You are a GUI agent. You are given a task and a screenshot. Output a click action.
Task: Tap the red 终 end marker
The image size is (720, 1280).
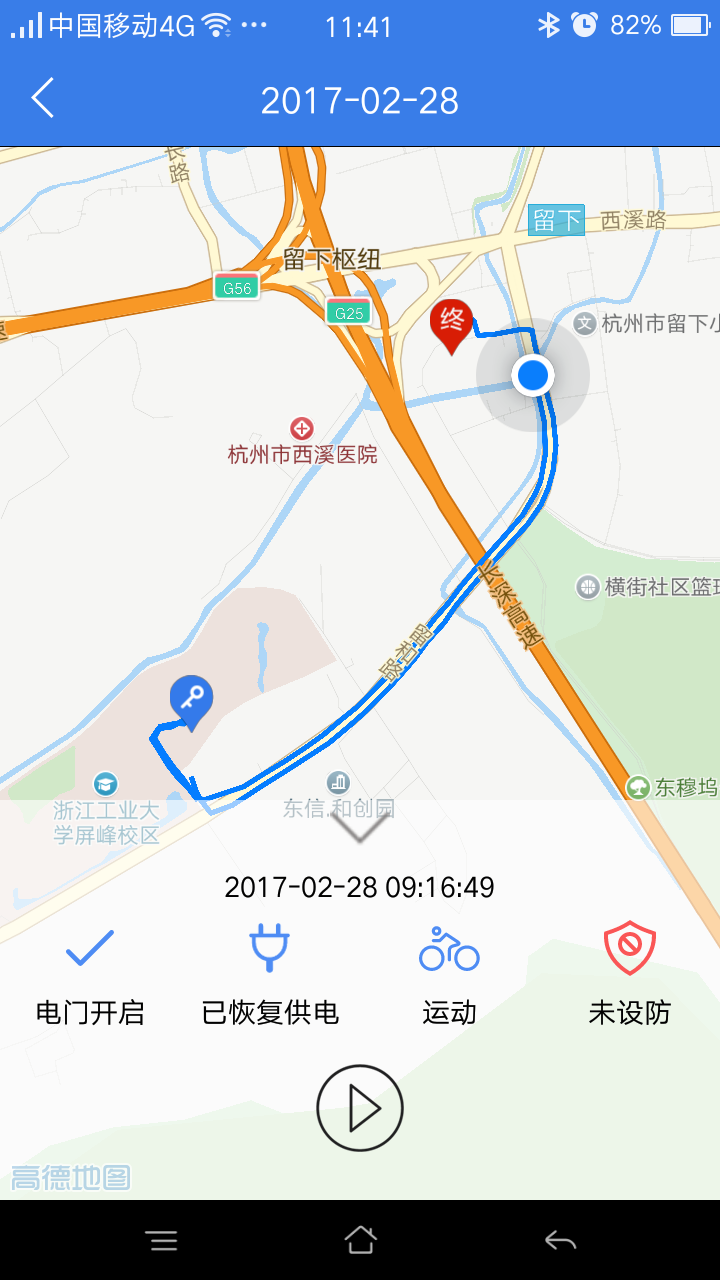[x=451, y=322]
